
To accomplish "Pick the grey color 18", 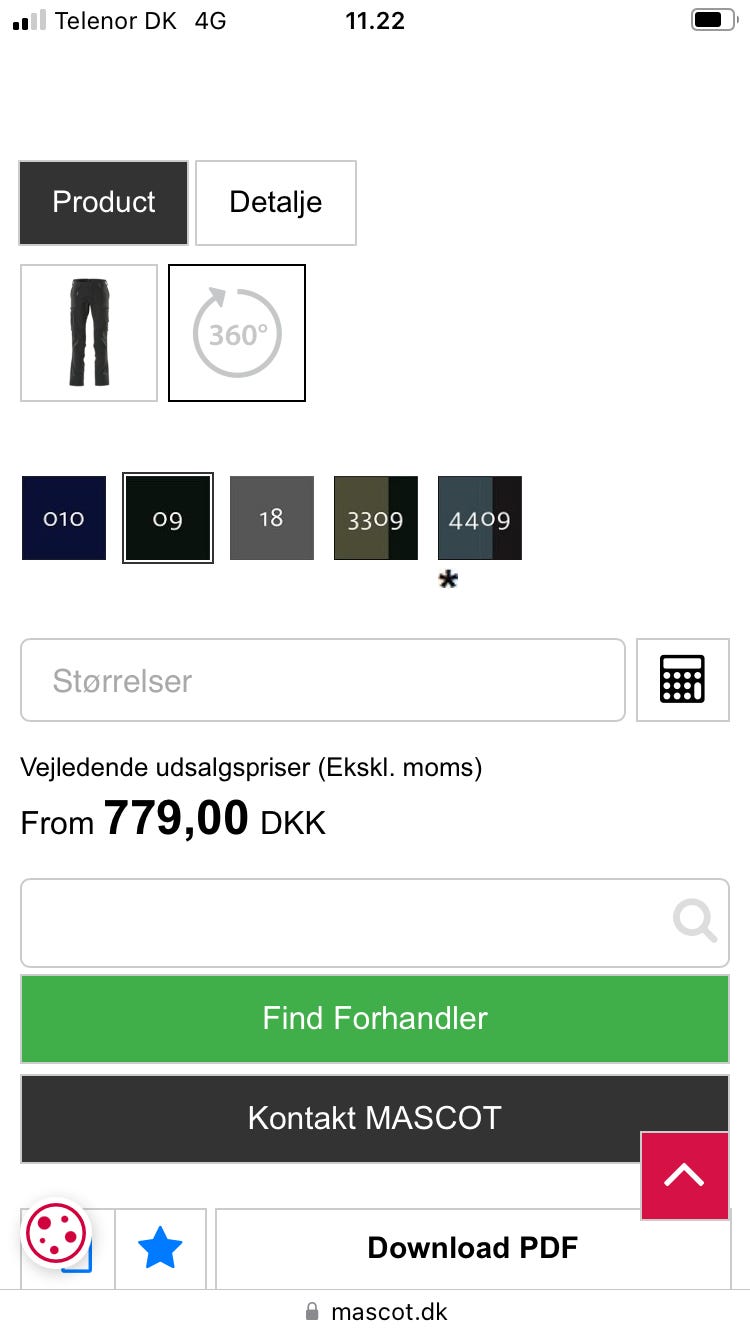I will click(272, 518).
